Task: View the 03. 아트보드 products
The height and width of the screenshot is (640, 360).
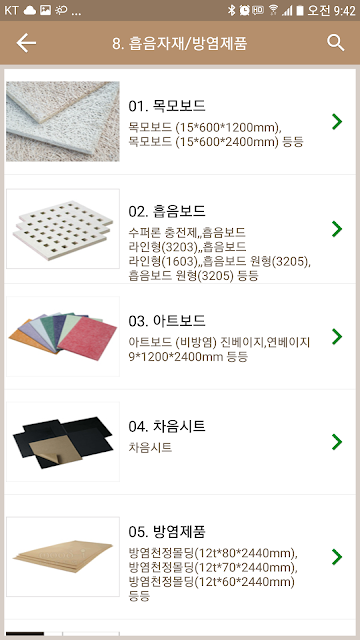Action: [x=180, y=337]
